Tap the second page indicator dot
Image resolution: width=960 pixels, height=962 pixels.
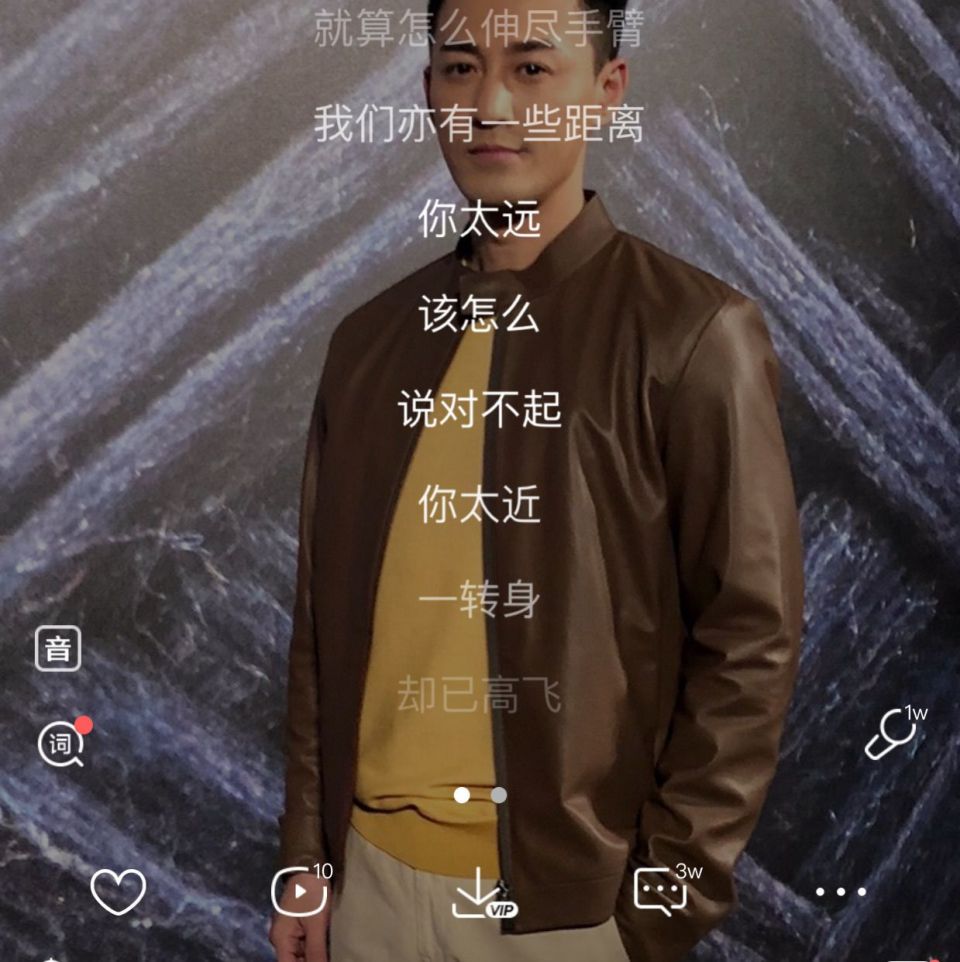click(x=499, y=795)
